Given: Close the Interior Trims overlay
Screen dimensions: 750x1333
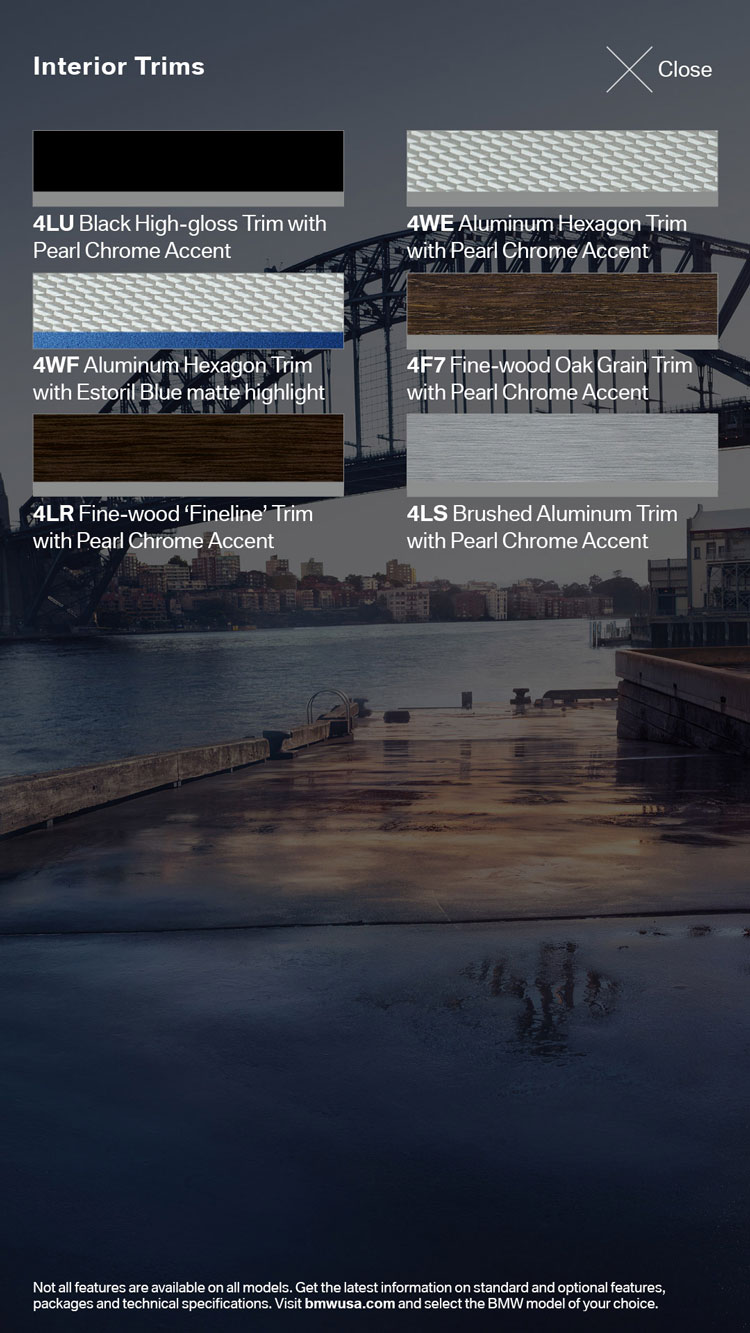Looking at the screenshot, I should [659, 69].
